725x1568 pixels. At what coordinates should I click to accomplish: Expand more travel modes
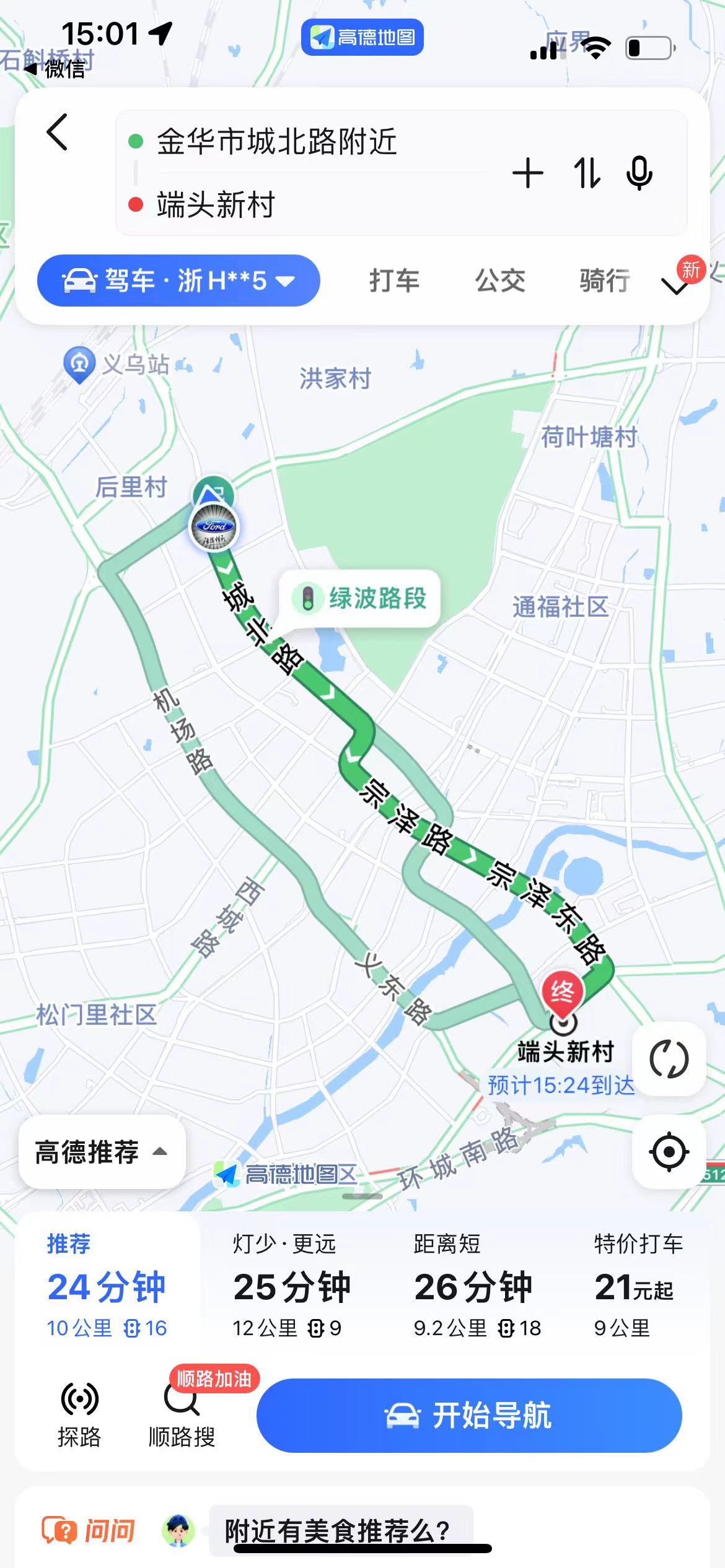click(x=674, y=285)
